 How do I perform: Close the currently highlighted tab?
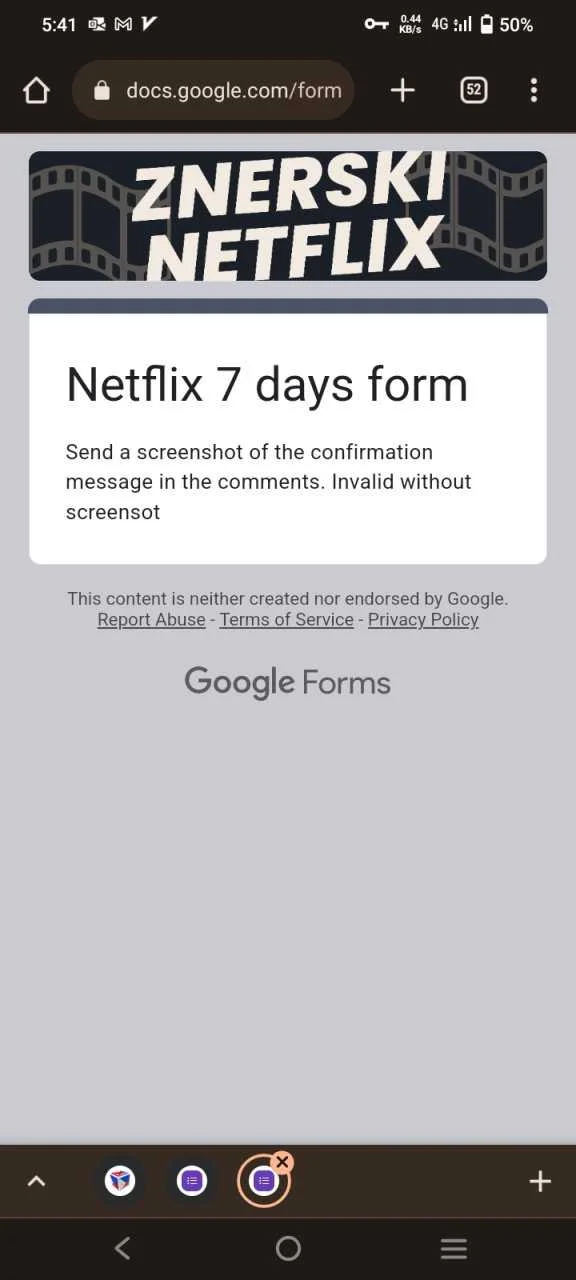282,1162
